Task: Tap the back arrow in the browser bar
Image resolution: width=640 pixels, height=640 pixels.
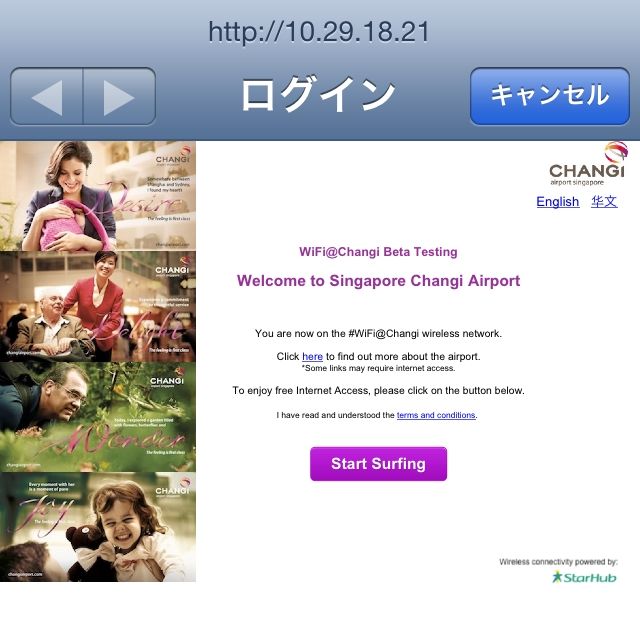Action: [x=47, y=96]
